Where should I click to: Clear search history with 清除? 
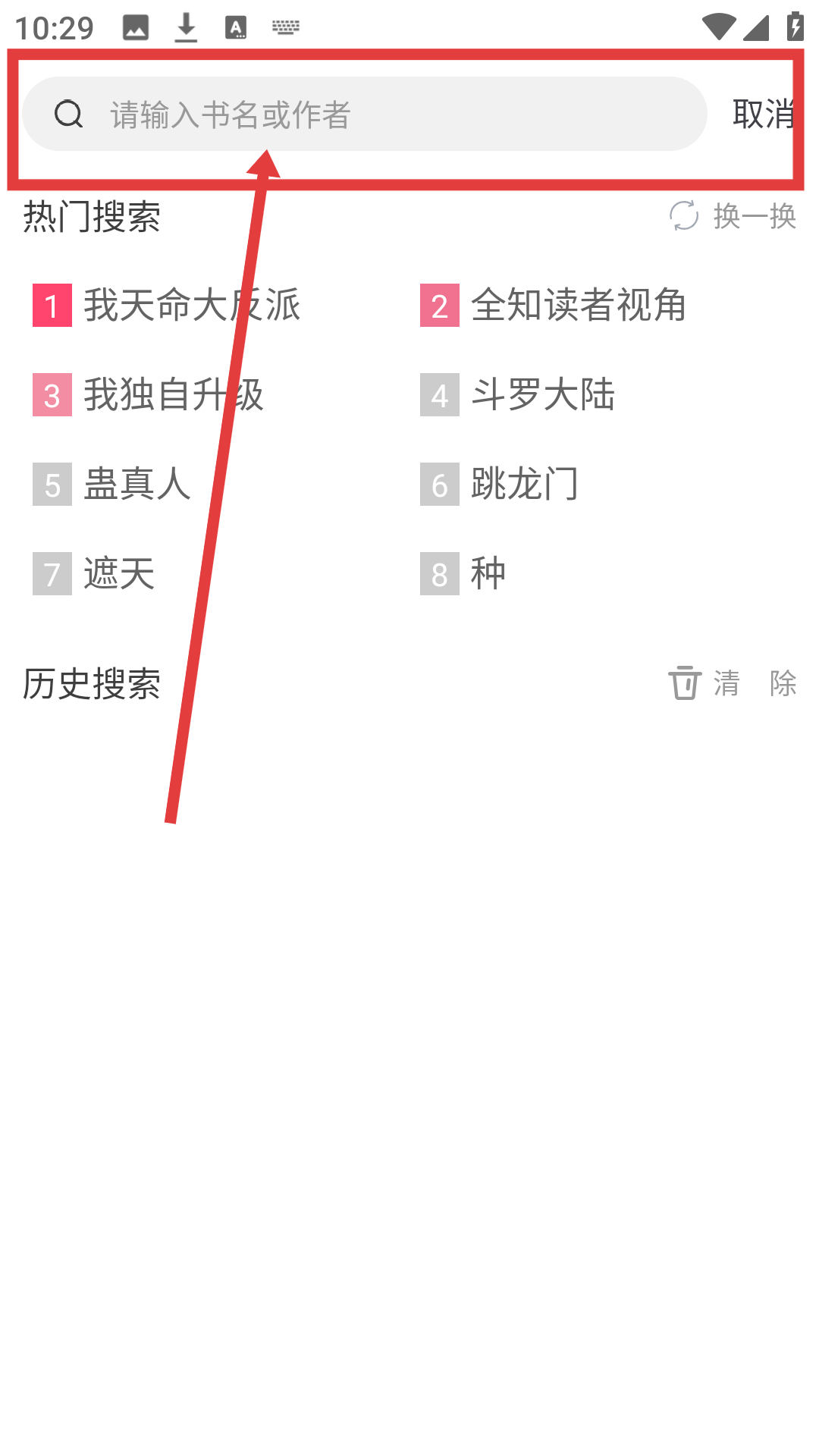733,683
